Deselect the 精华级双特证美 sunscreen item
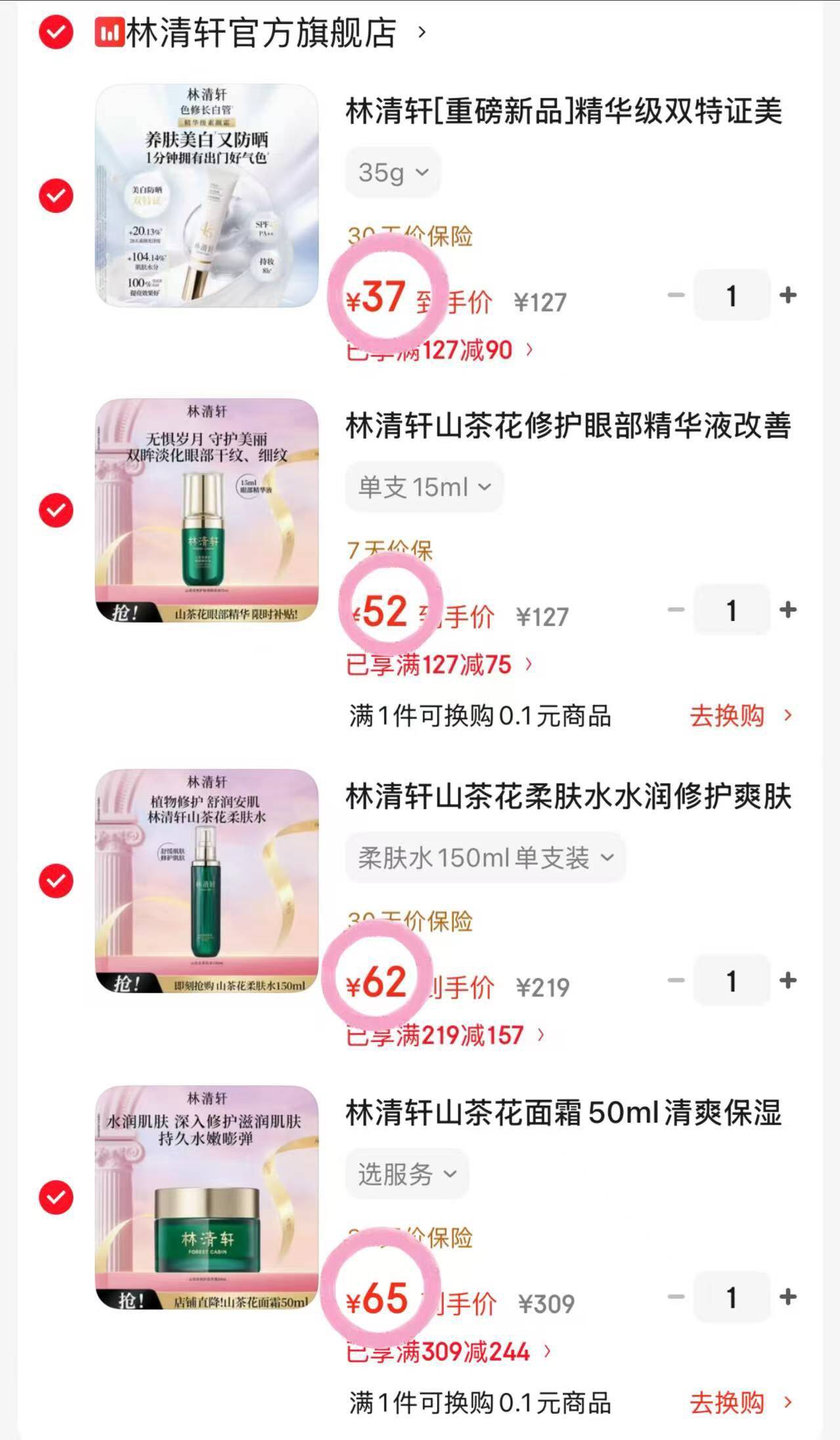The width and height of the screenshot is (840, 1440). tap(56, 195)
